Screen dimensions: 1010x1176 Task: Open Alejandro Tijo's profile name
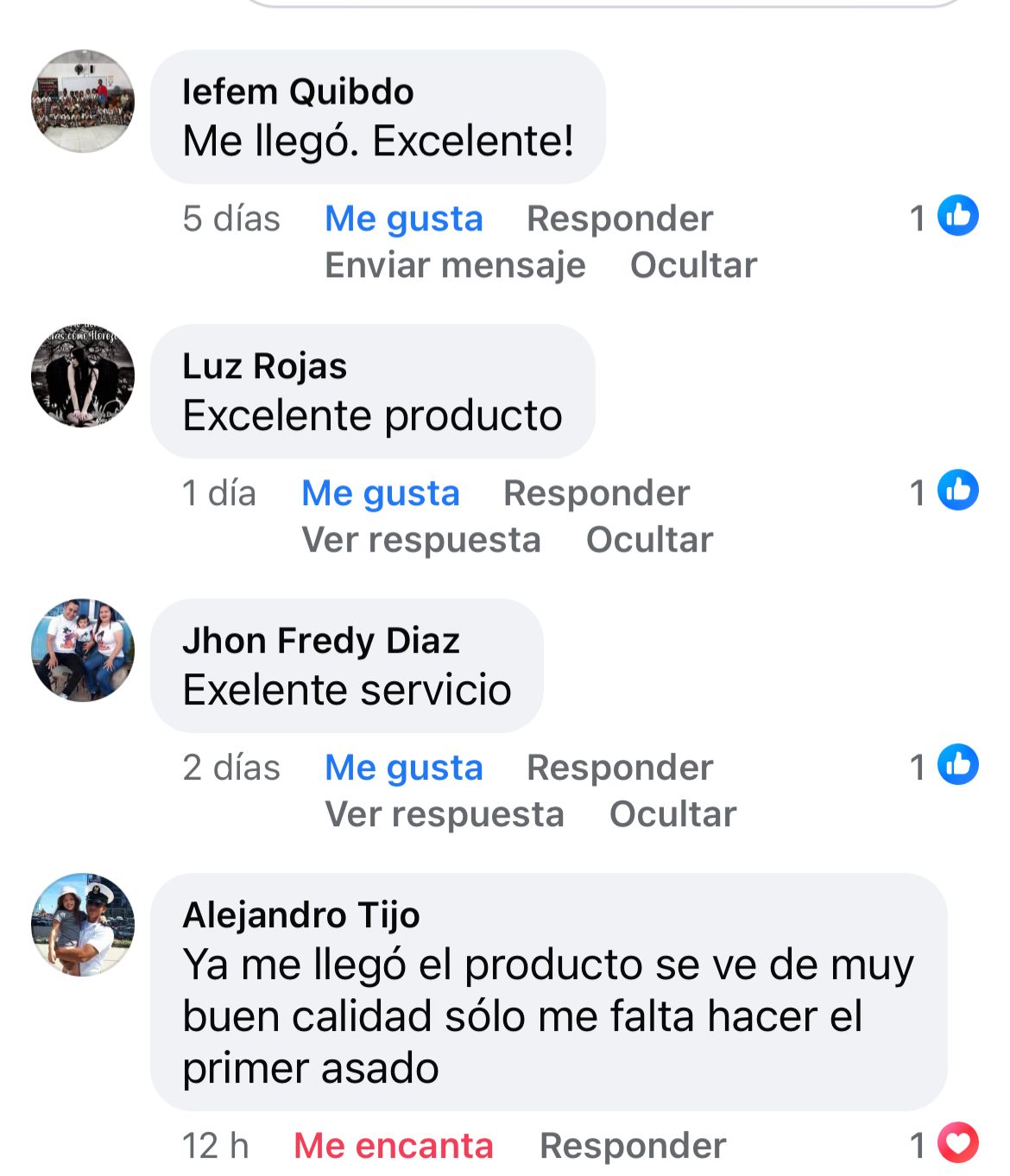300,915
